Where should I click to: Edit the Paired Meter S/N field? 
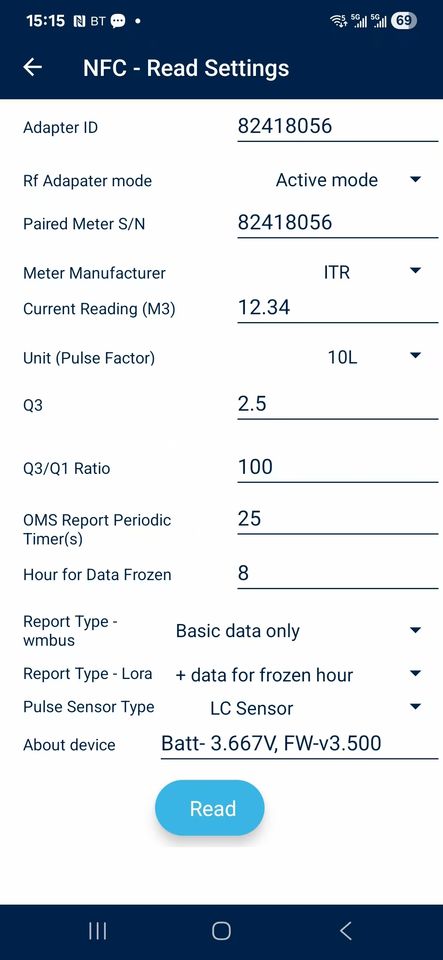338,223
